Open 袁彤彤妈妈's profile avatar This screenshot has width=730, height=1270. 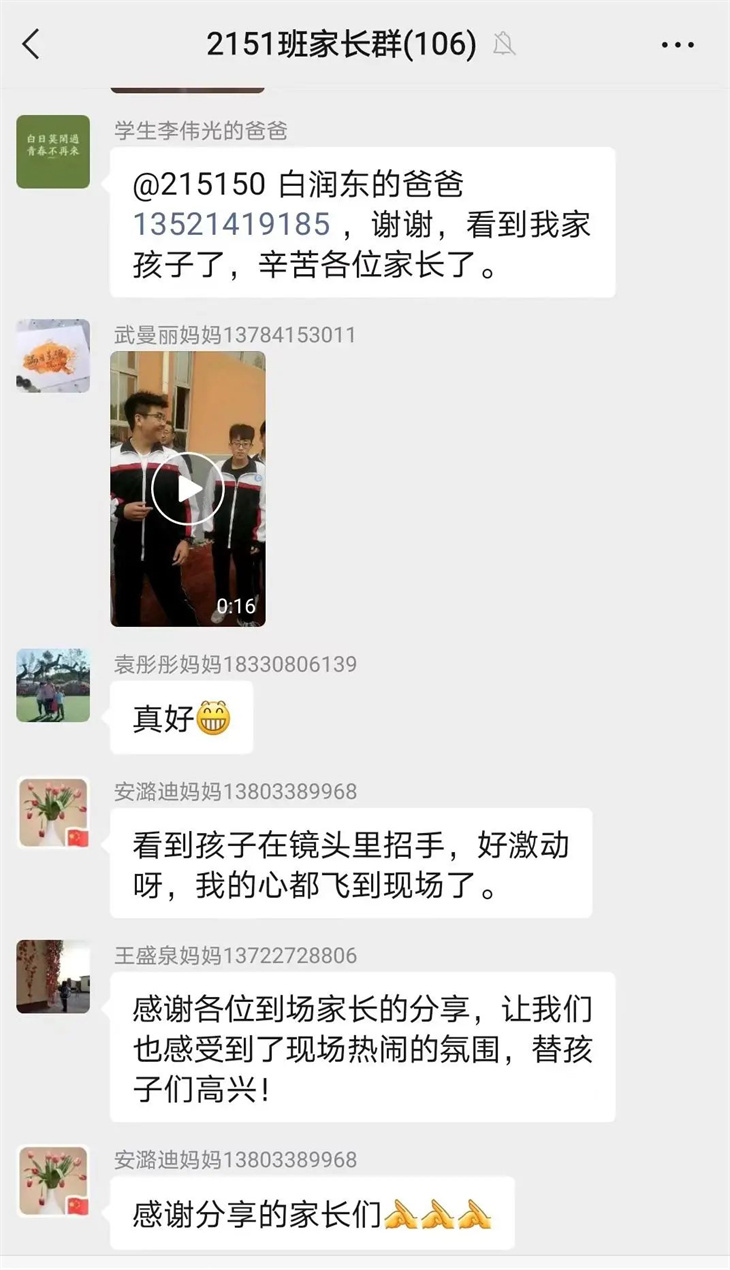pos(53,685)
